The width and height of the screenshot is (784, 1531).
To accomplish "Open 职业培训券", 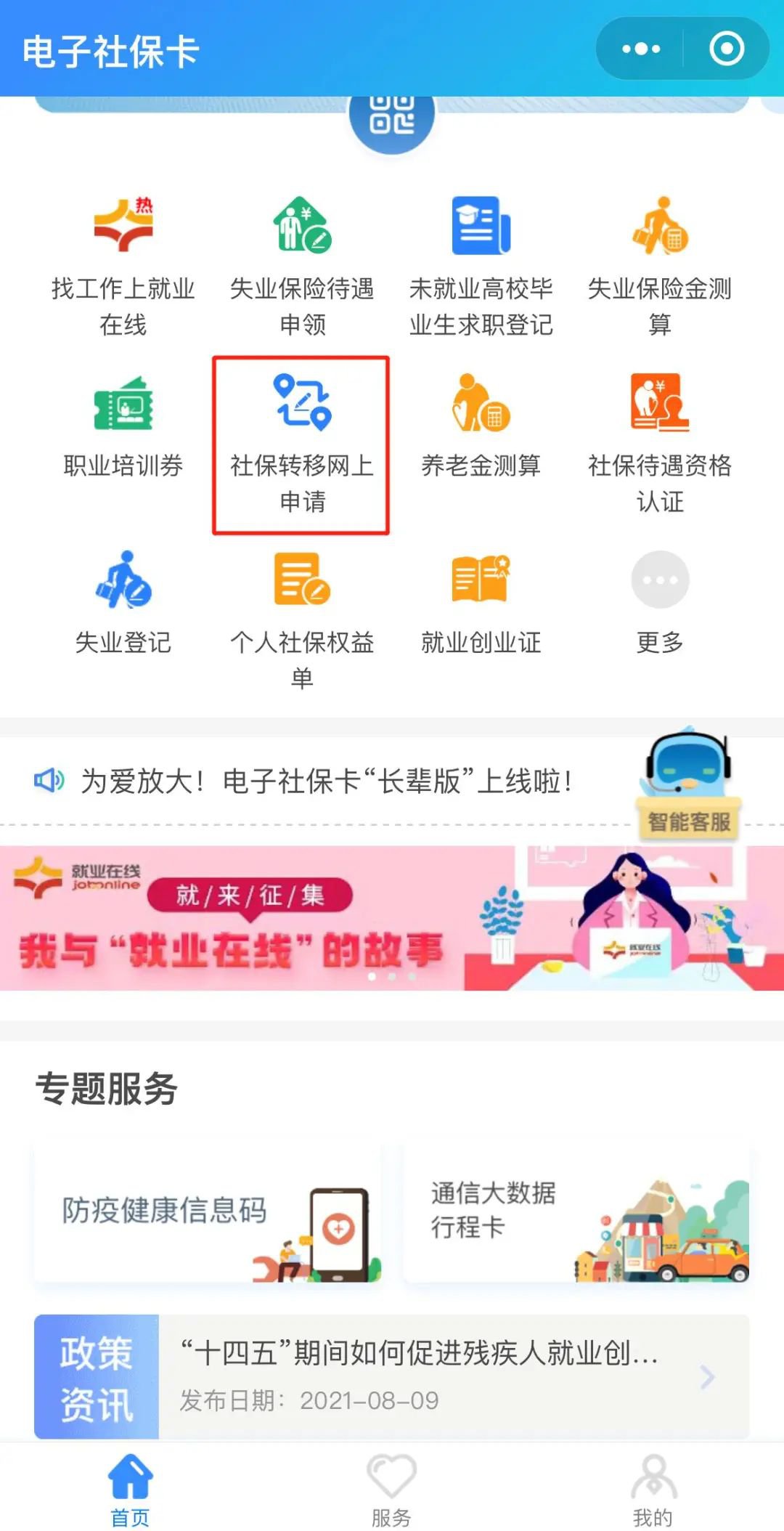I will pyautogui.click(x=123, y=429).
